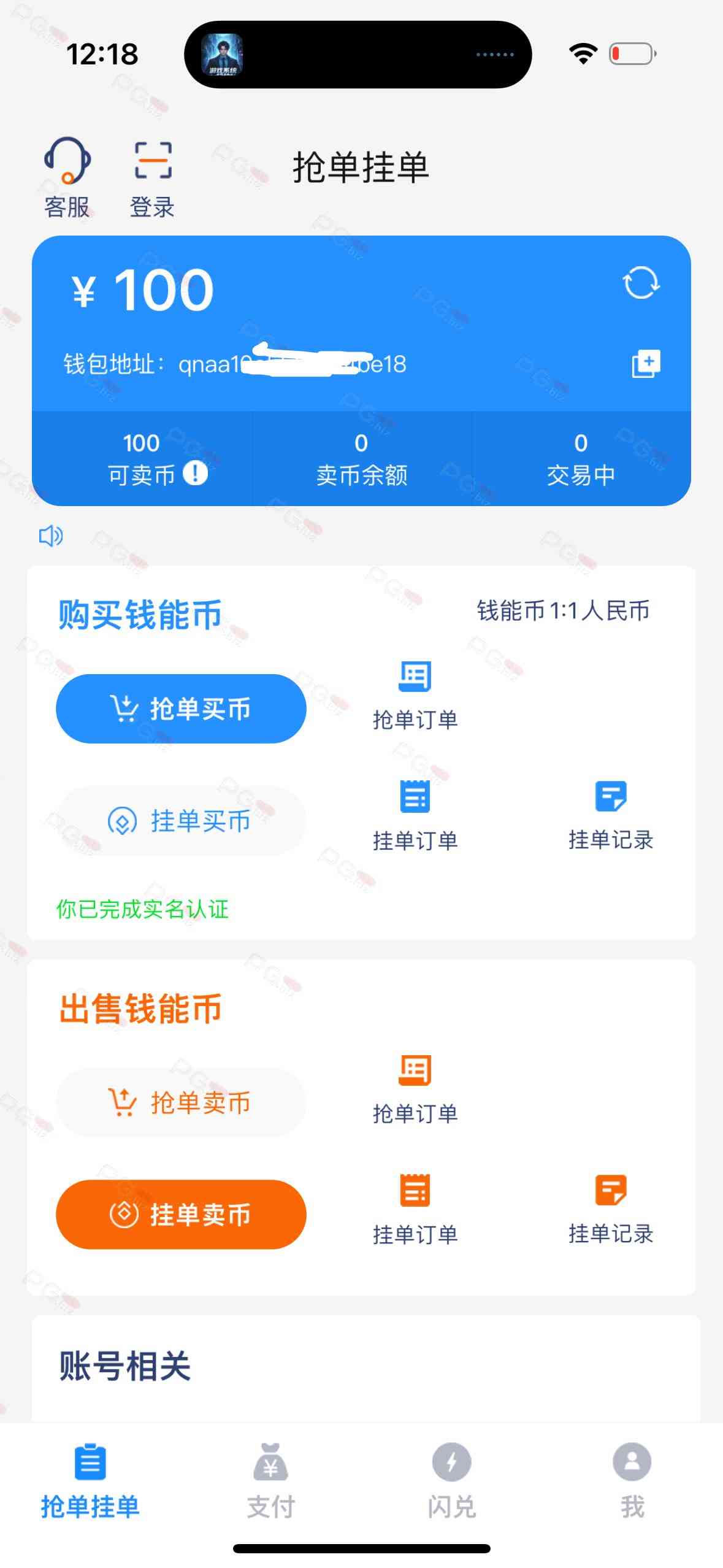This screenshot has height=1568, width=723.
Task: Refresh the wallet balance
Action: (x=641, y=283)
